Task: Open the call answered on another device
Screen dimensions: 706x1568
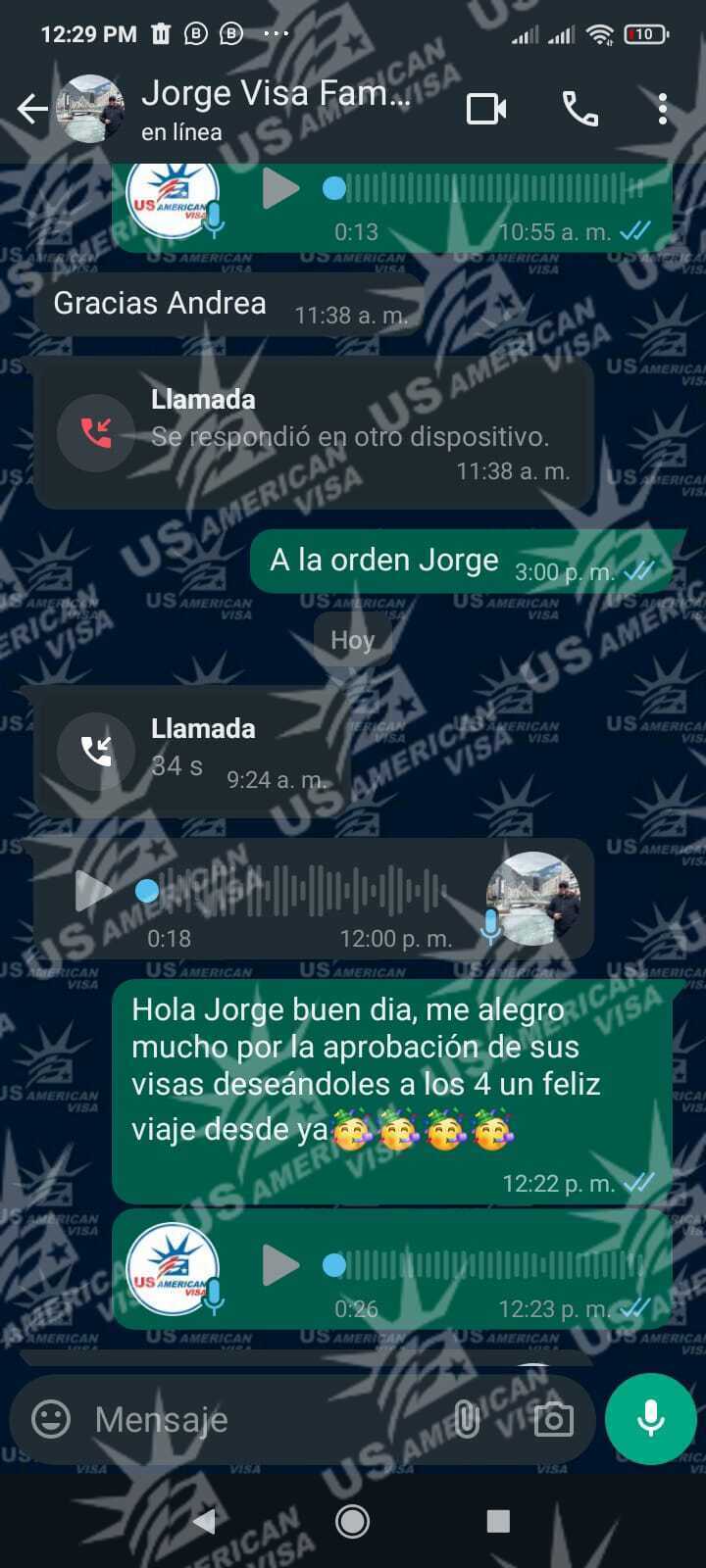Action: (x=312, y=433)
